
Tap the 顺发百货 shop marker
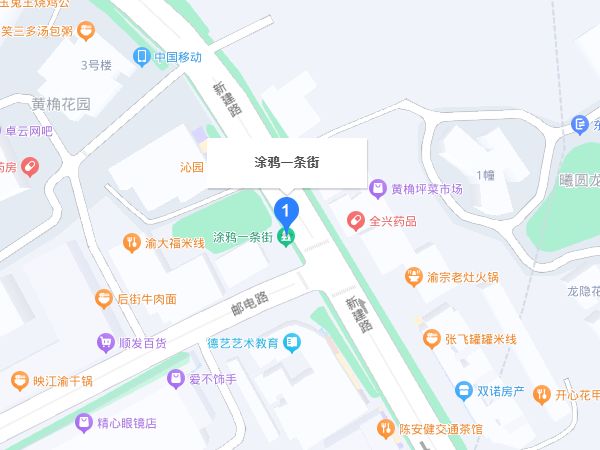tap(105, 343)
